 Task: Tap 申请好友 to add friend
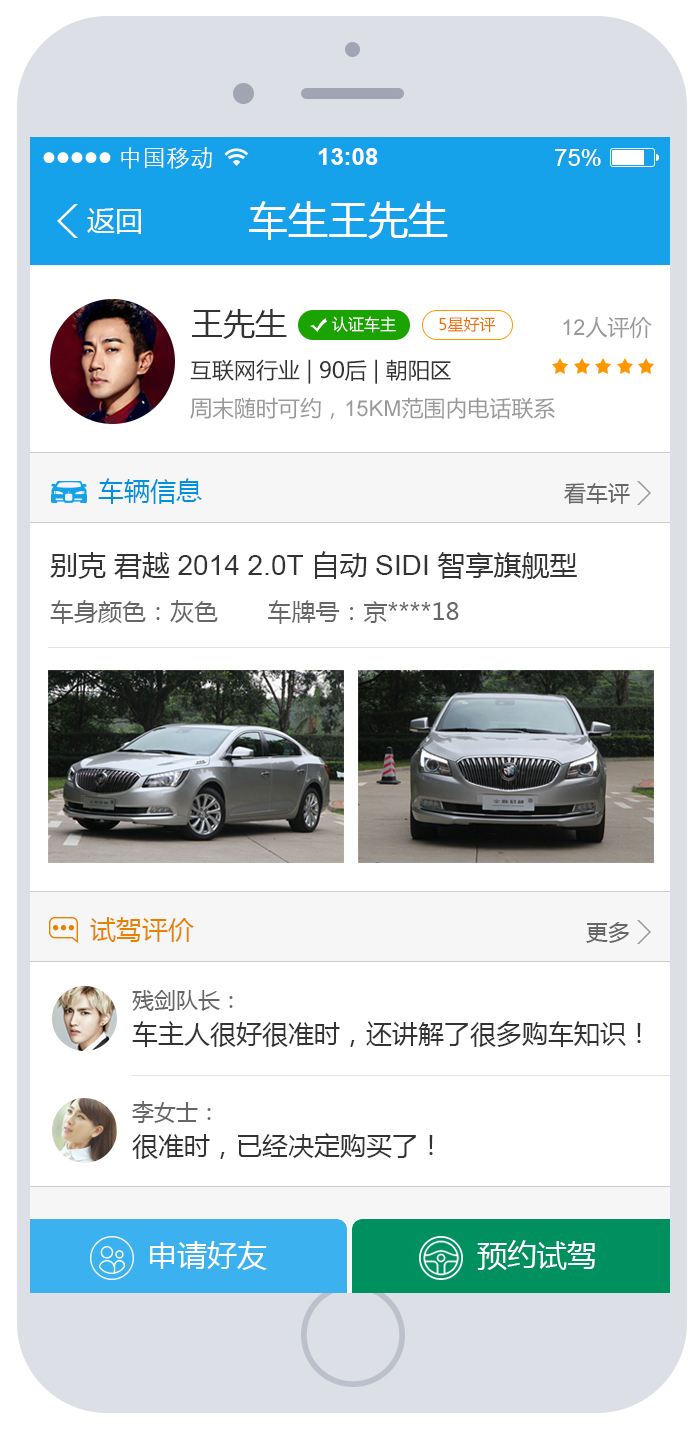coord(189,1256)
